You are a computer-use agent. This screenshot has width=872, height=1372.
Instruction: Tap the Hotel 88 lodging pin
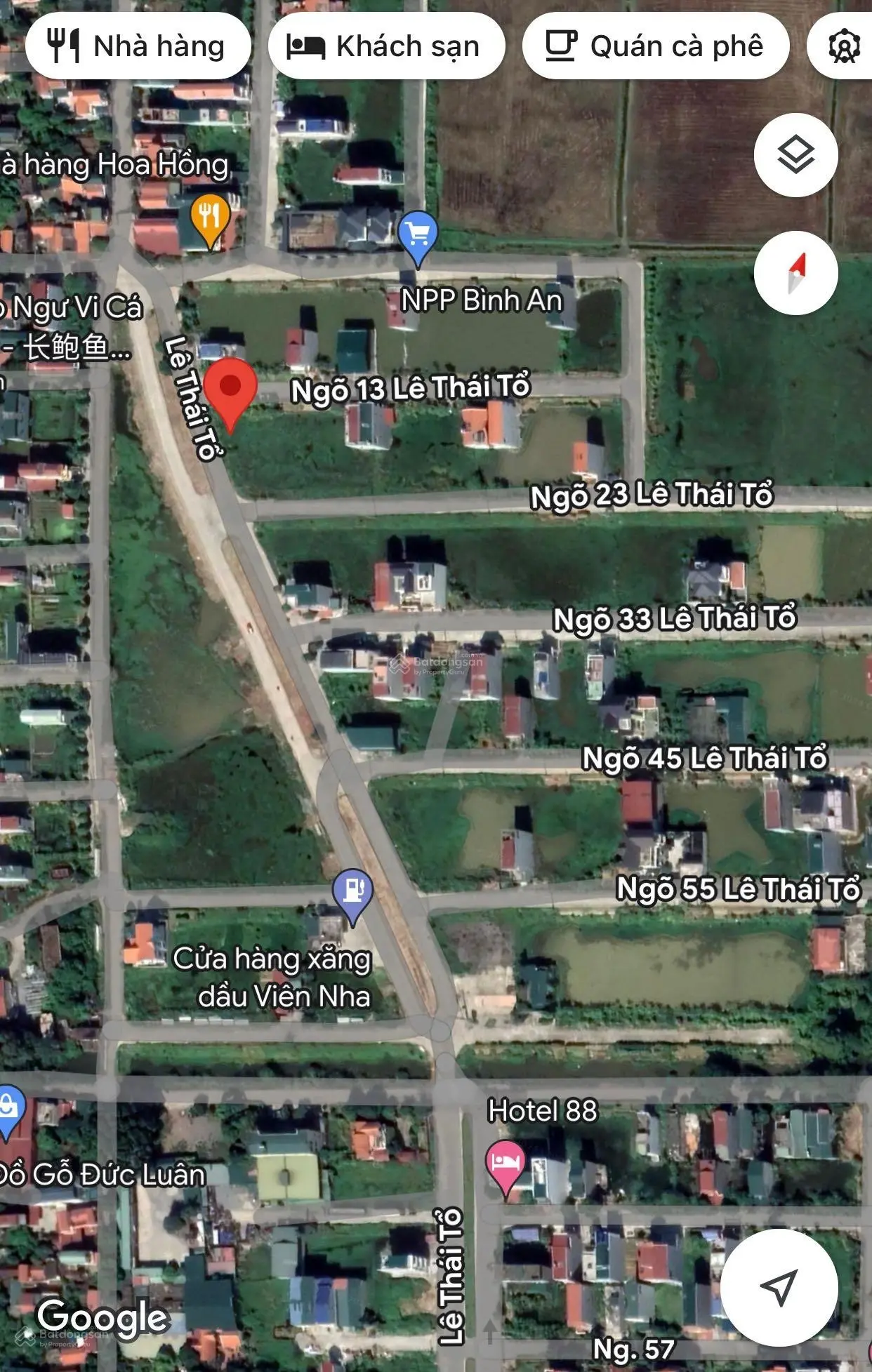[x=505, y=1164]
